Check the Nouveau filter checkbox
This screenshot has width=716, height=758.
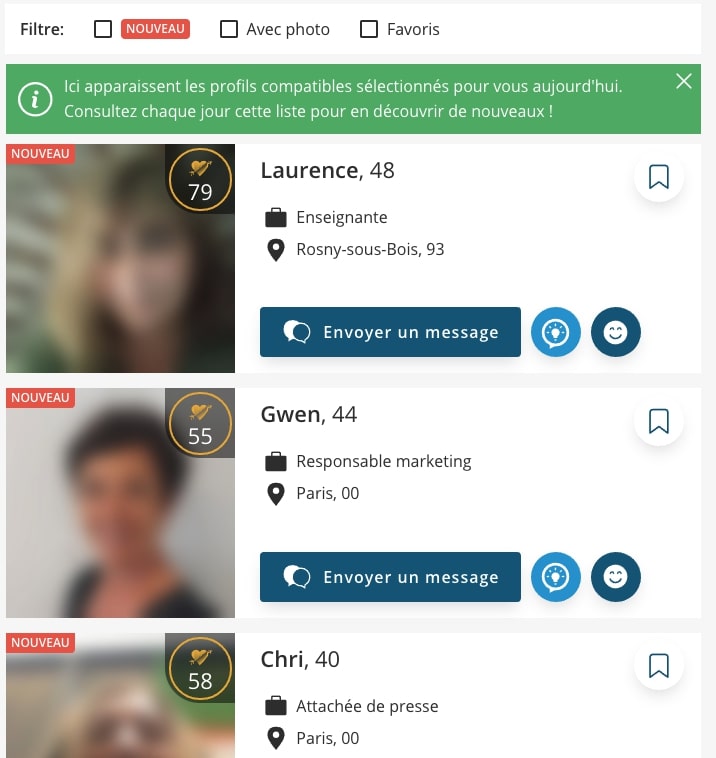pyautogui.click(x=102, y=29)
